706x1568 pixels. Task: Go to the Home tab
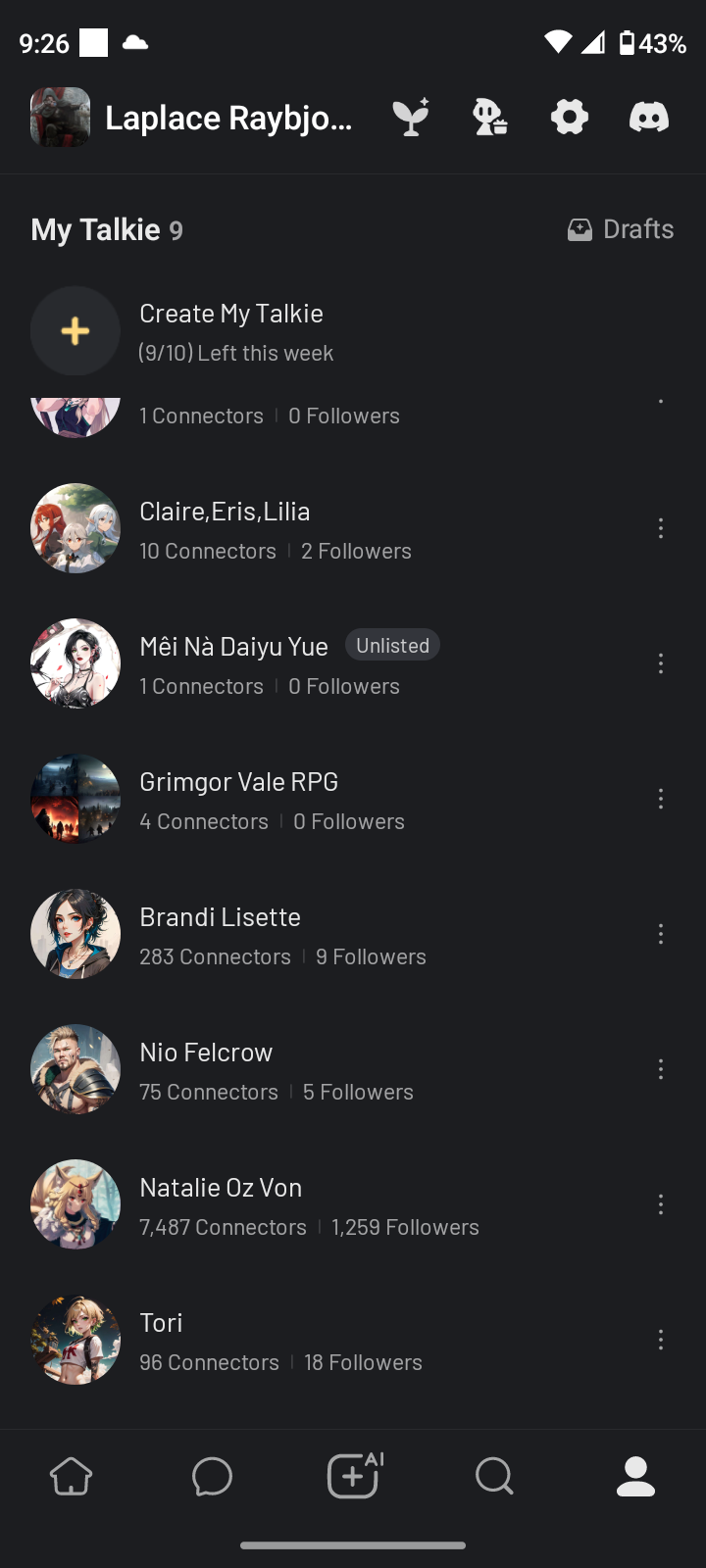coord(71,1476)
